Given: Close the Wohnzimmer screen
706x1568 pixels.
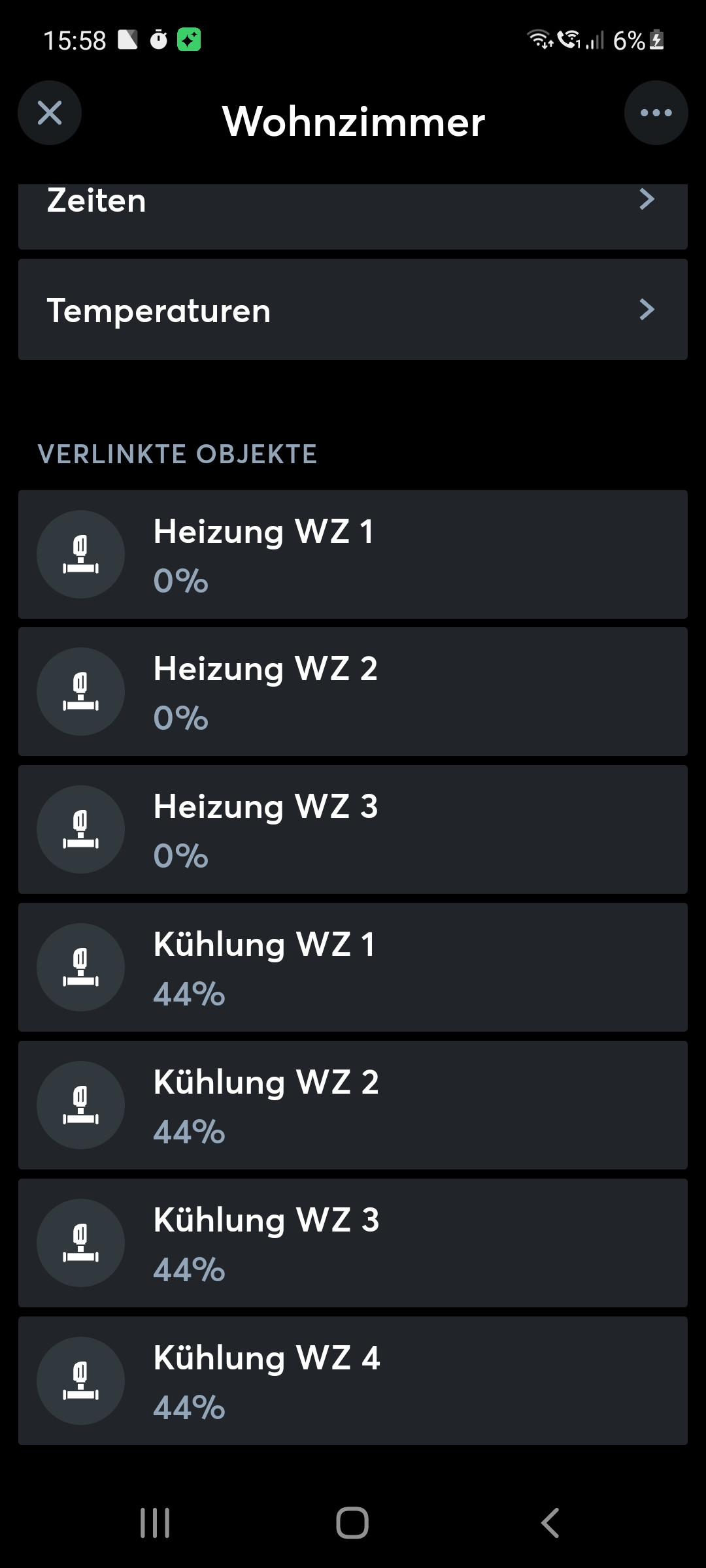Looking at the screenshot, I should point(50,113).
